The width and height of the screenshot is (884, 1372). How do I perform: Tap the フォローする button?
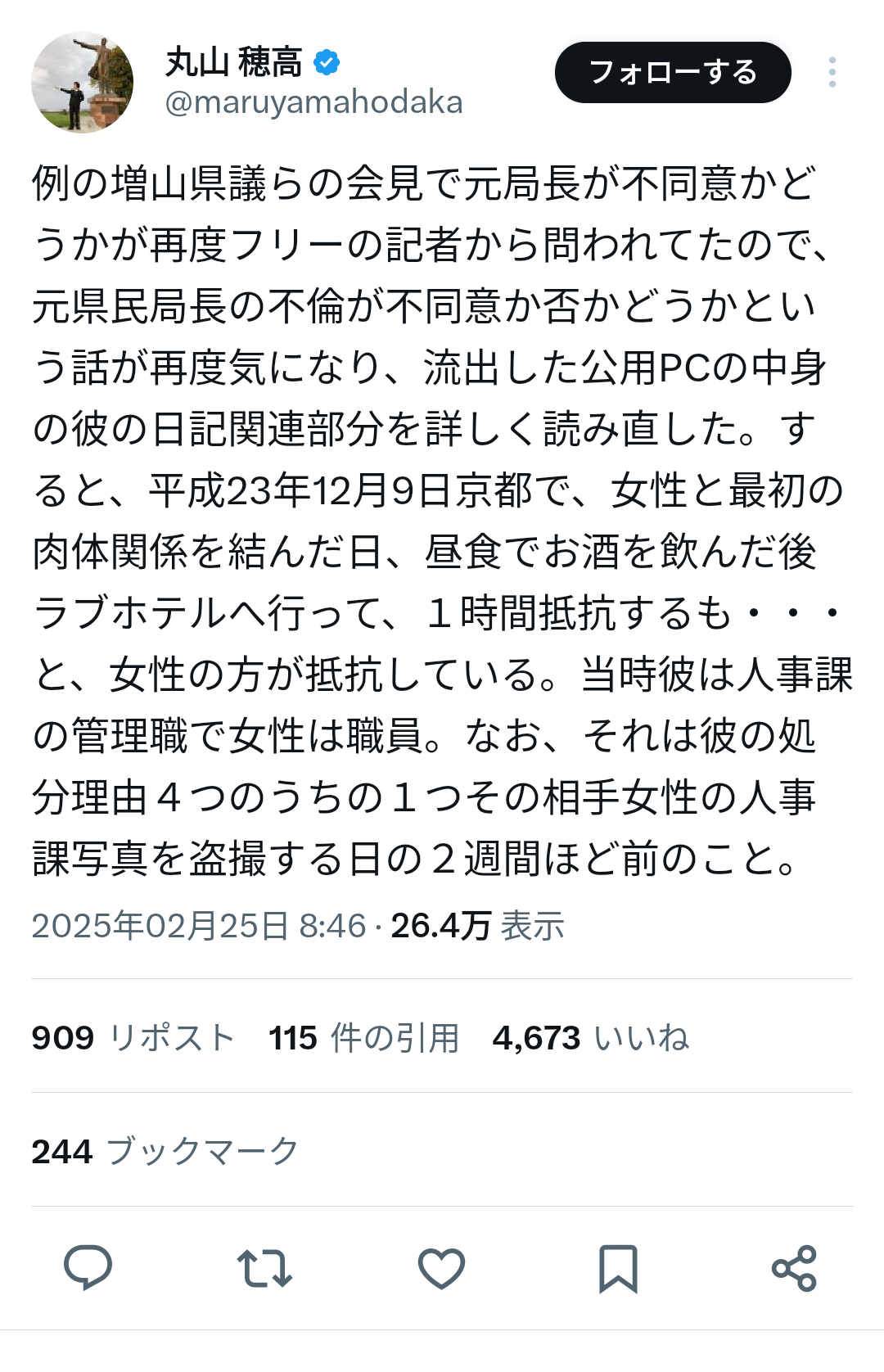click(673, 72)
